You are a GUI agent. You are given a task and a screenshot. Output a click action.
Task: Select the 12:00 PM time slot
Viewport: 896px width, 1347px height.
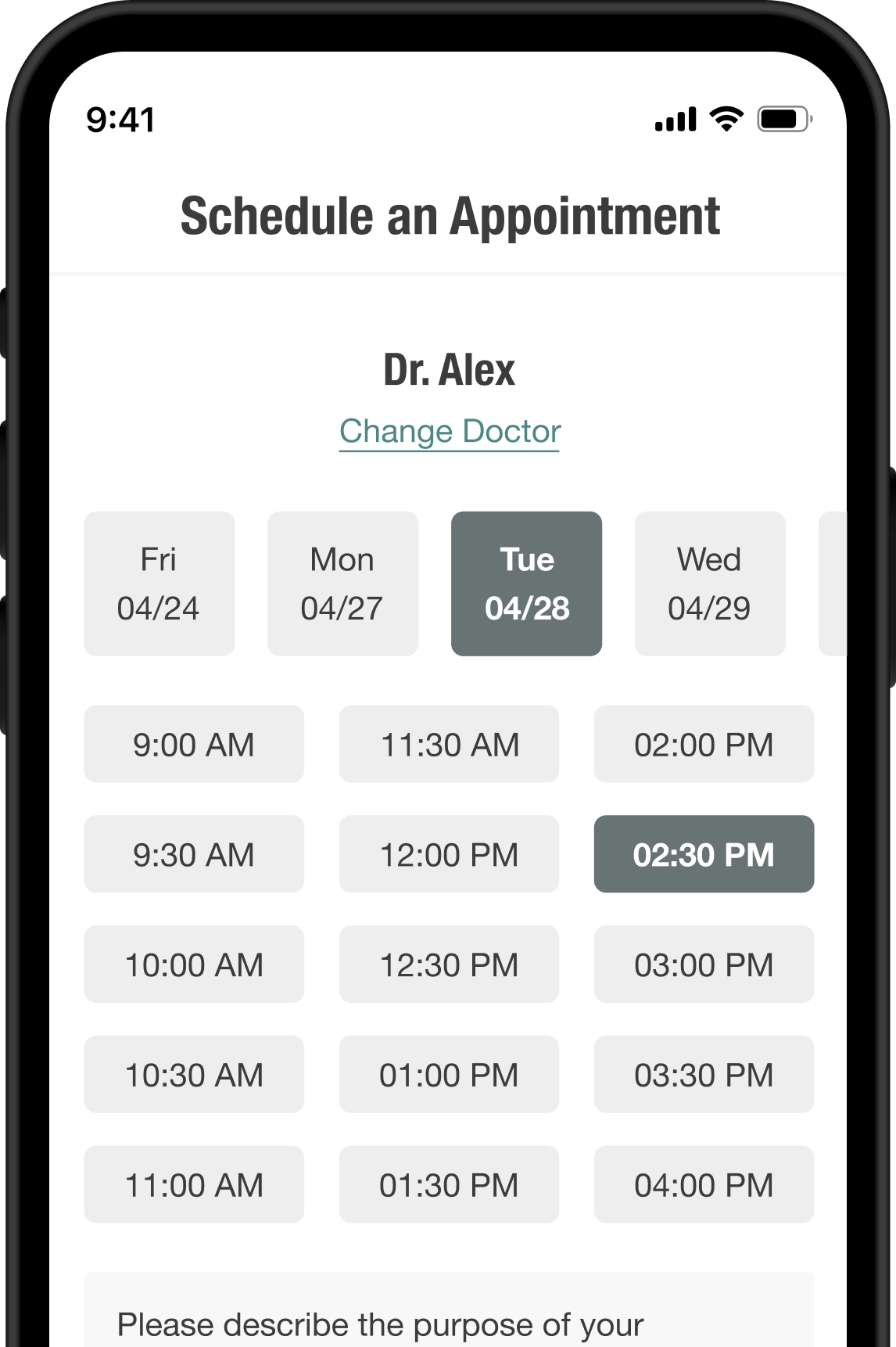pyautogui.click(x=449, y=854)
